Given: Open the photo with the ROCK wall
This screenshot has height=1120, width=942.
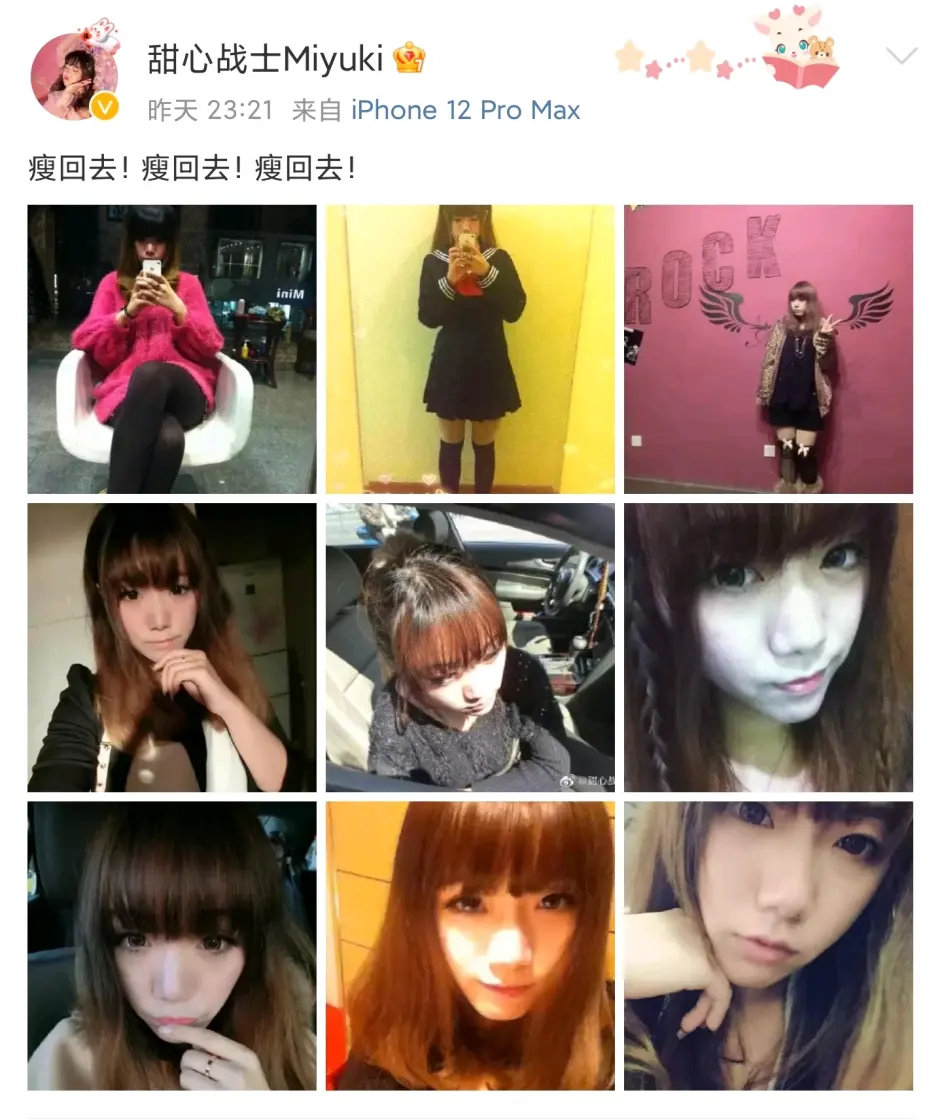Looking at the screenshot, I should pyautogui.click(x=768, y=349).
